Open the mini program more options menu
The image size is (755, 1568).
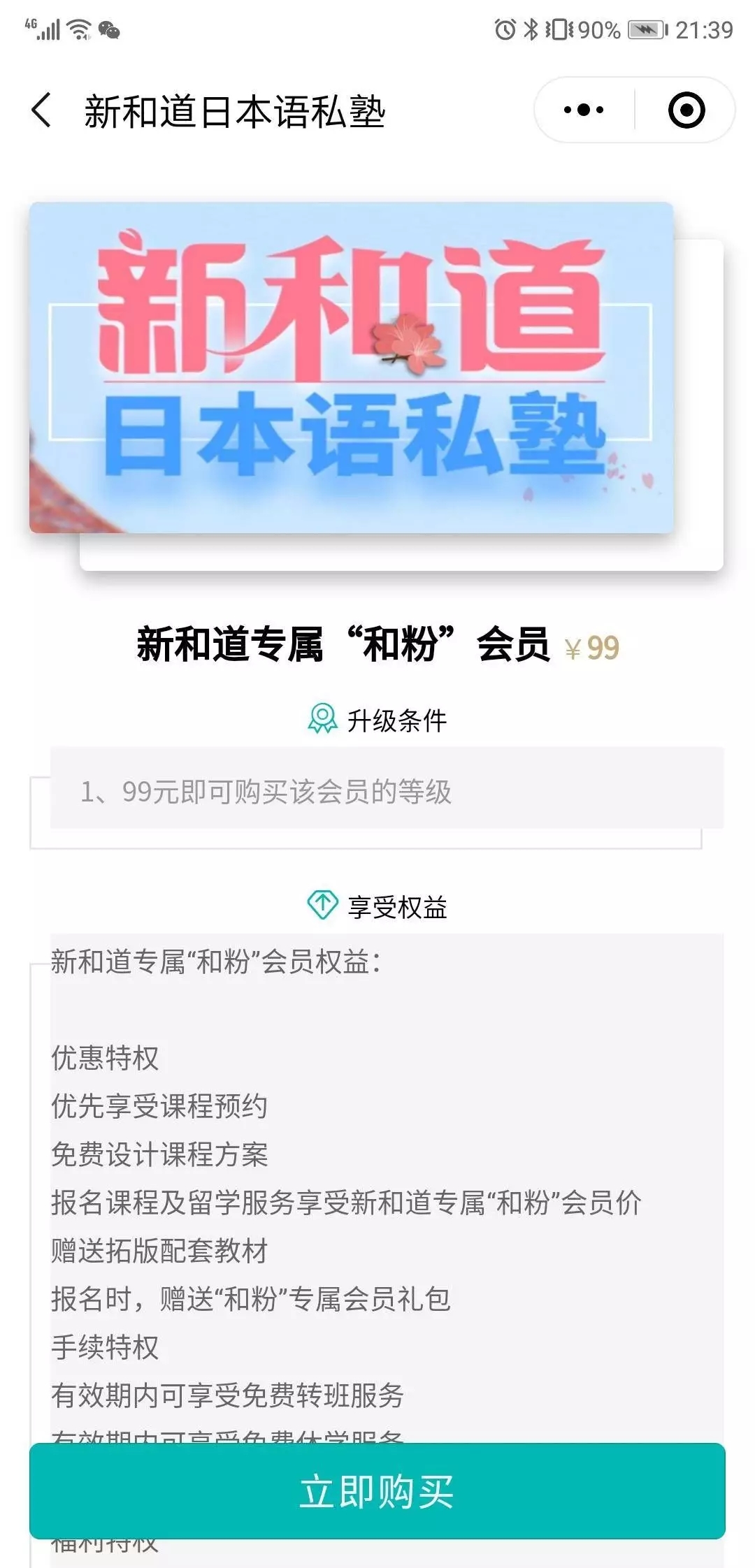[584, 110]
